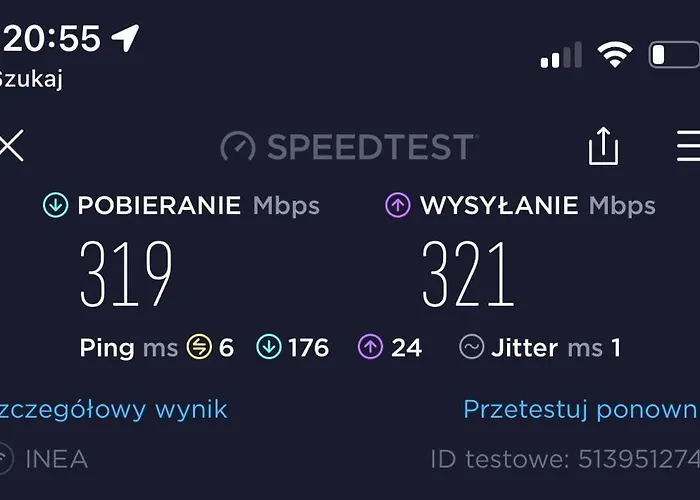Image resolution: width=700 pixels, height=500 pixels.
Task: Open Szczegółowy wynik detailed results
Action: pos(114,409)
